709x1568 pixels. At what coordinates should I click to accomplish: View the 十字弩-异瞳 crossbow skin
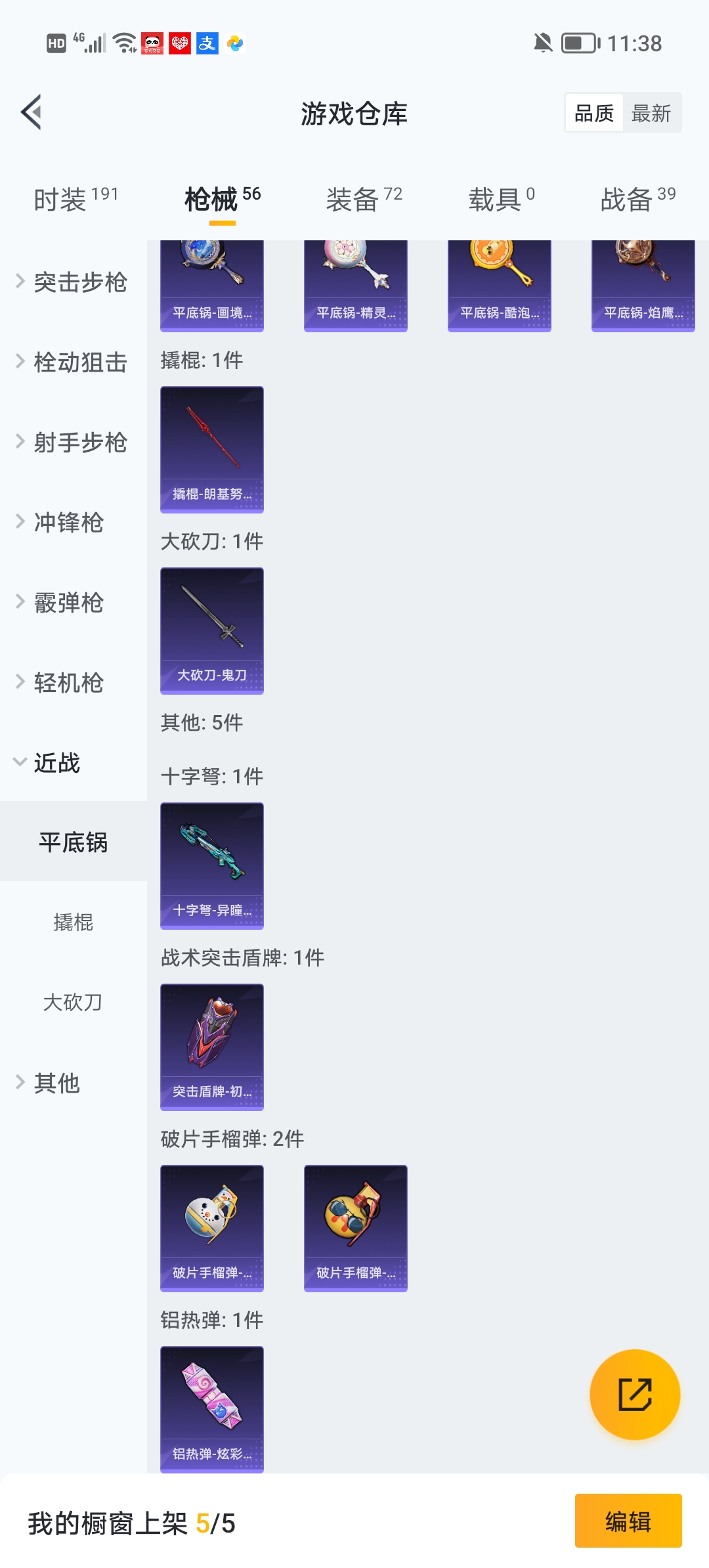click(212, 865)
